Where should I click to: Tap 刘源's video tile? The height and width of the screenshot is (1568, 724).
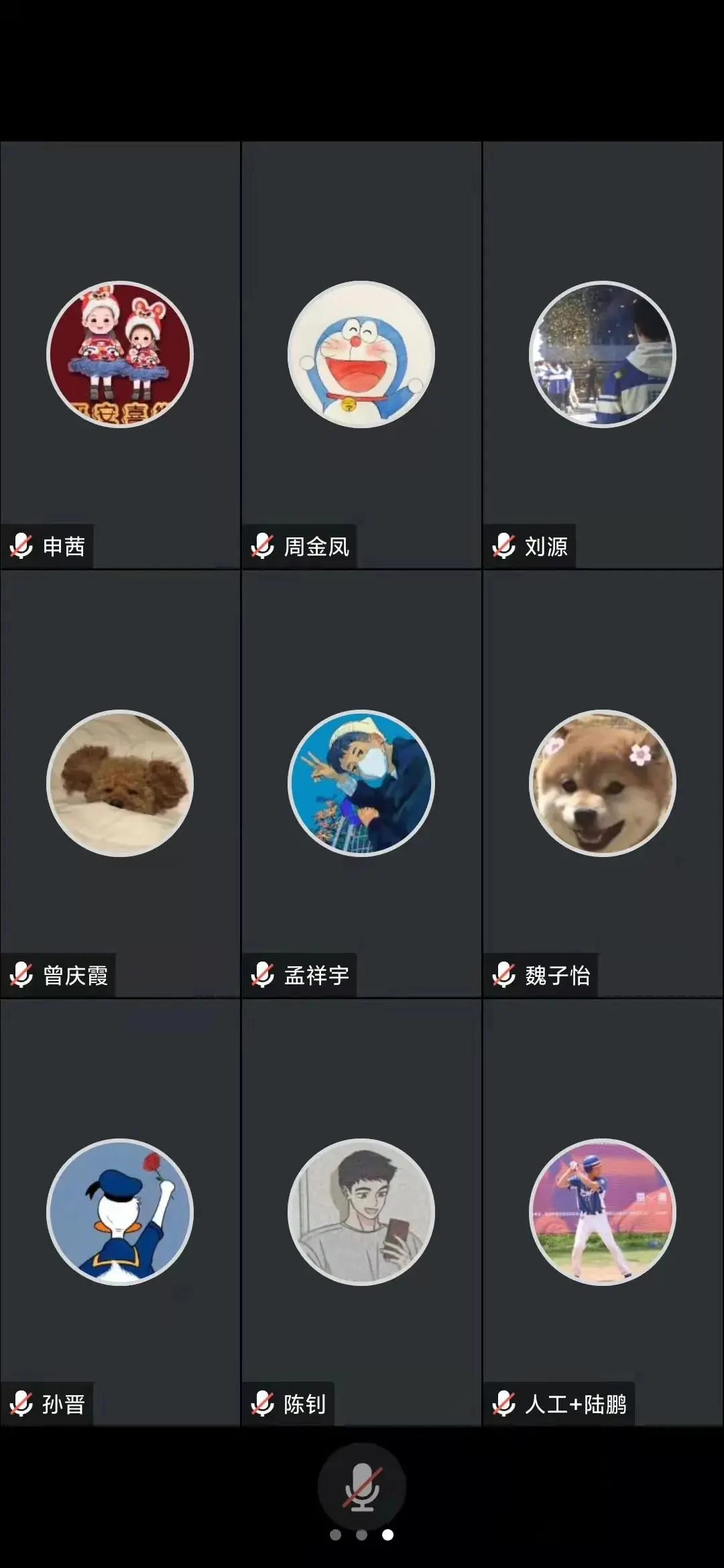[x=603, y=355]
